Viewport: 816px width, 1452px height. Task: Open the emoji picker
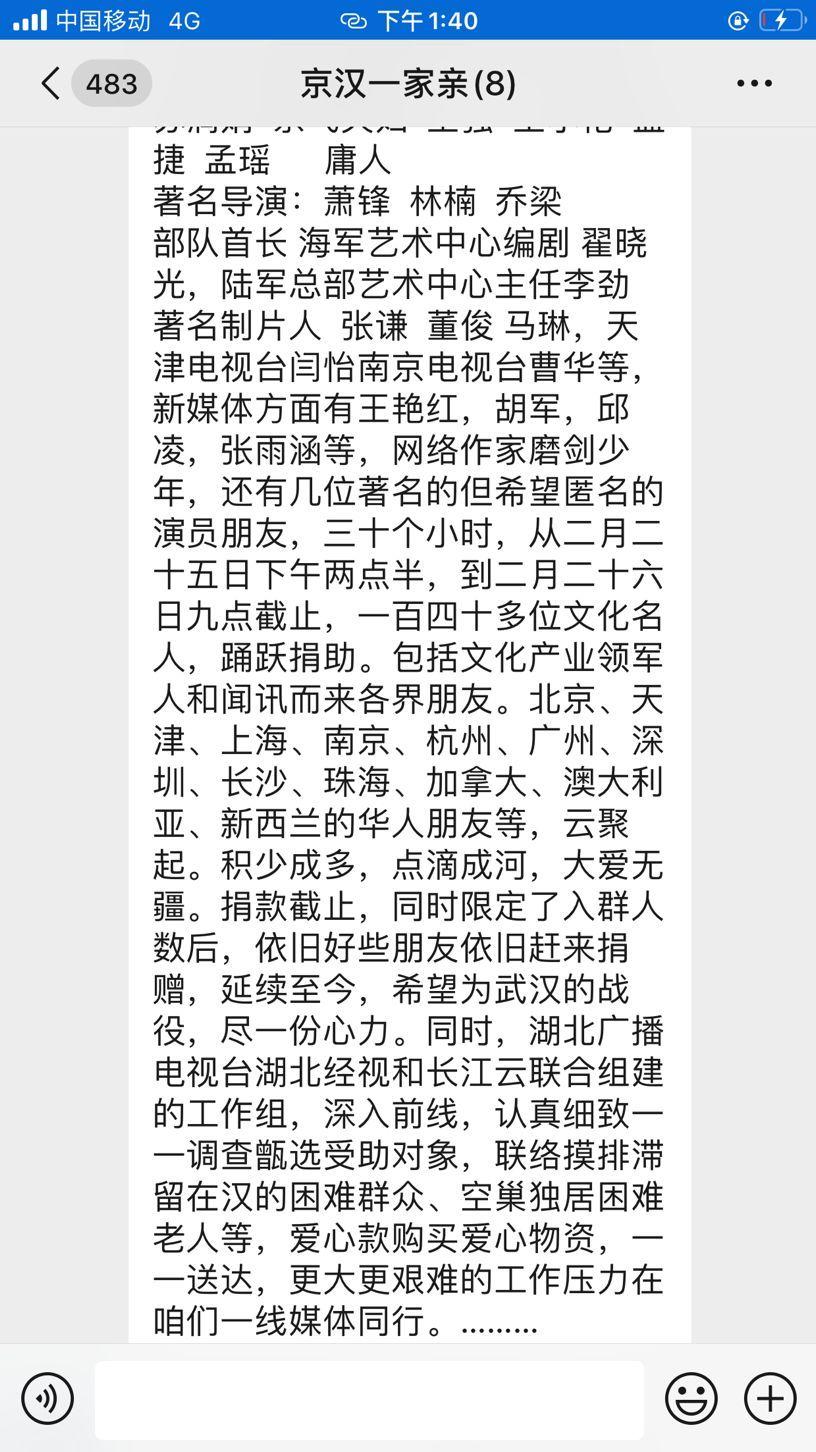click(x=691, y=1398)
